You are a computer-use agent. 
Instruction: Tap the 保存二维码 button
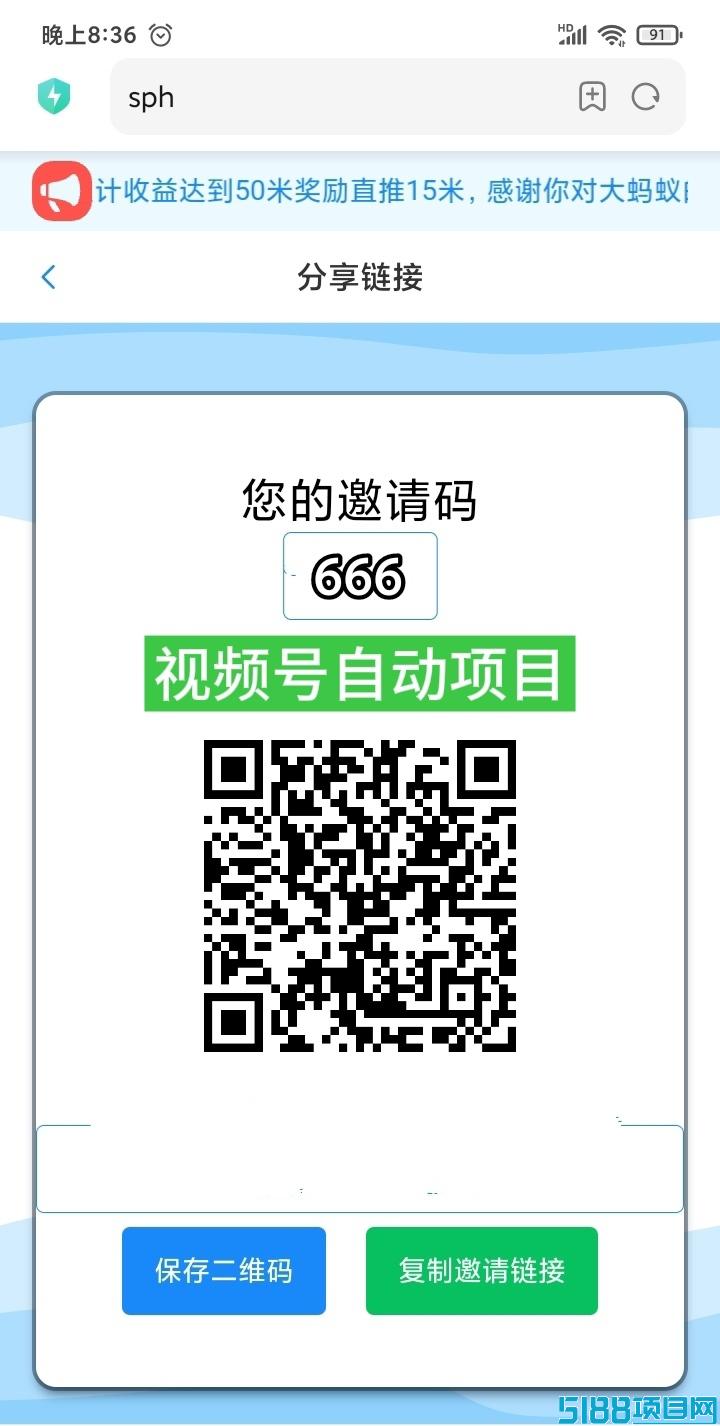click(x=224, y=1270)
